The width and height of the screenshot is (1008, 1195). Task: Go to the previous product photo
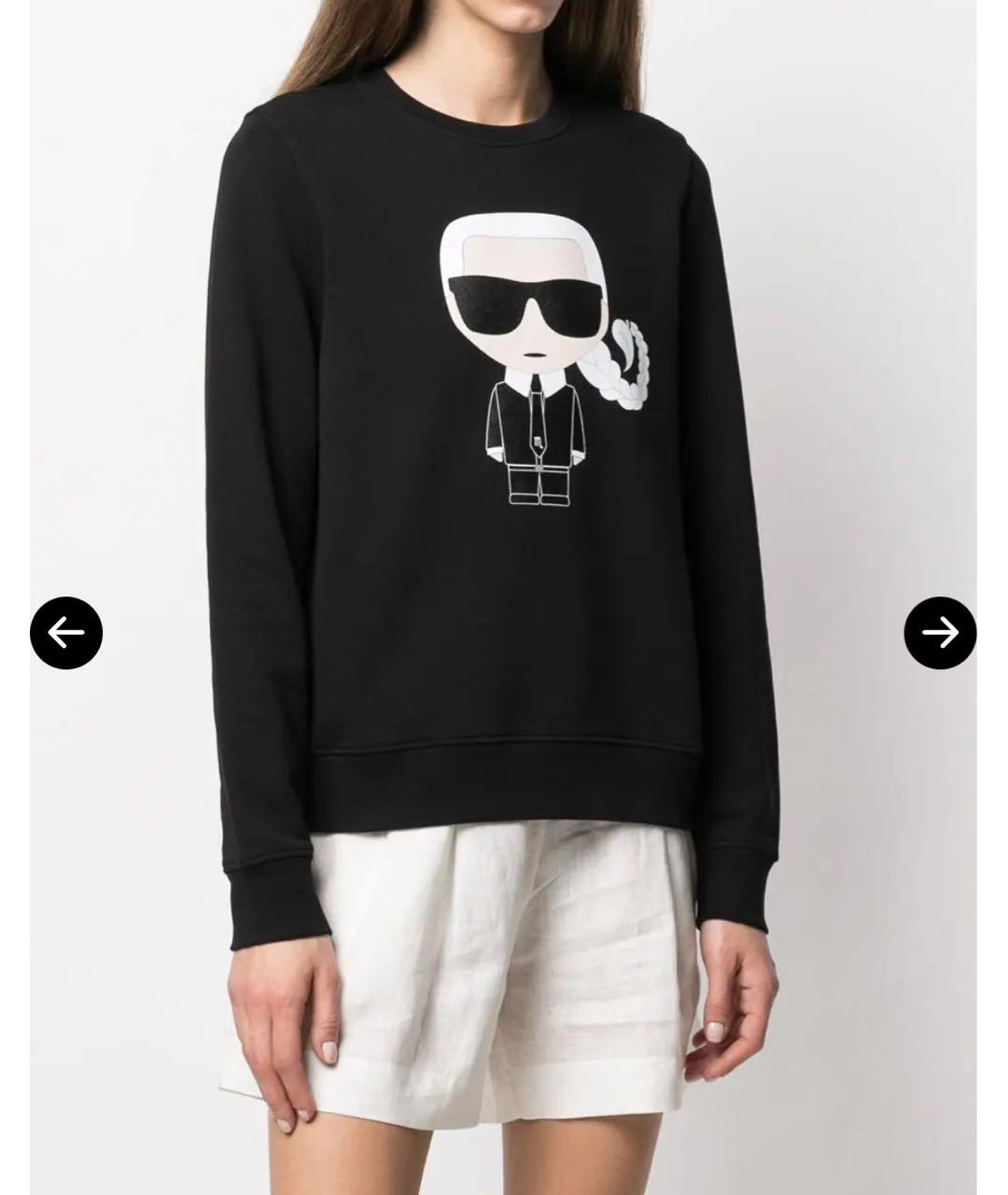click(66, 633)
